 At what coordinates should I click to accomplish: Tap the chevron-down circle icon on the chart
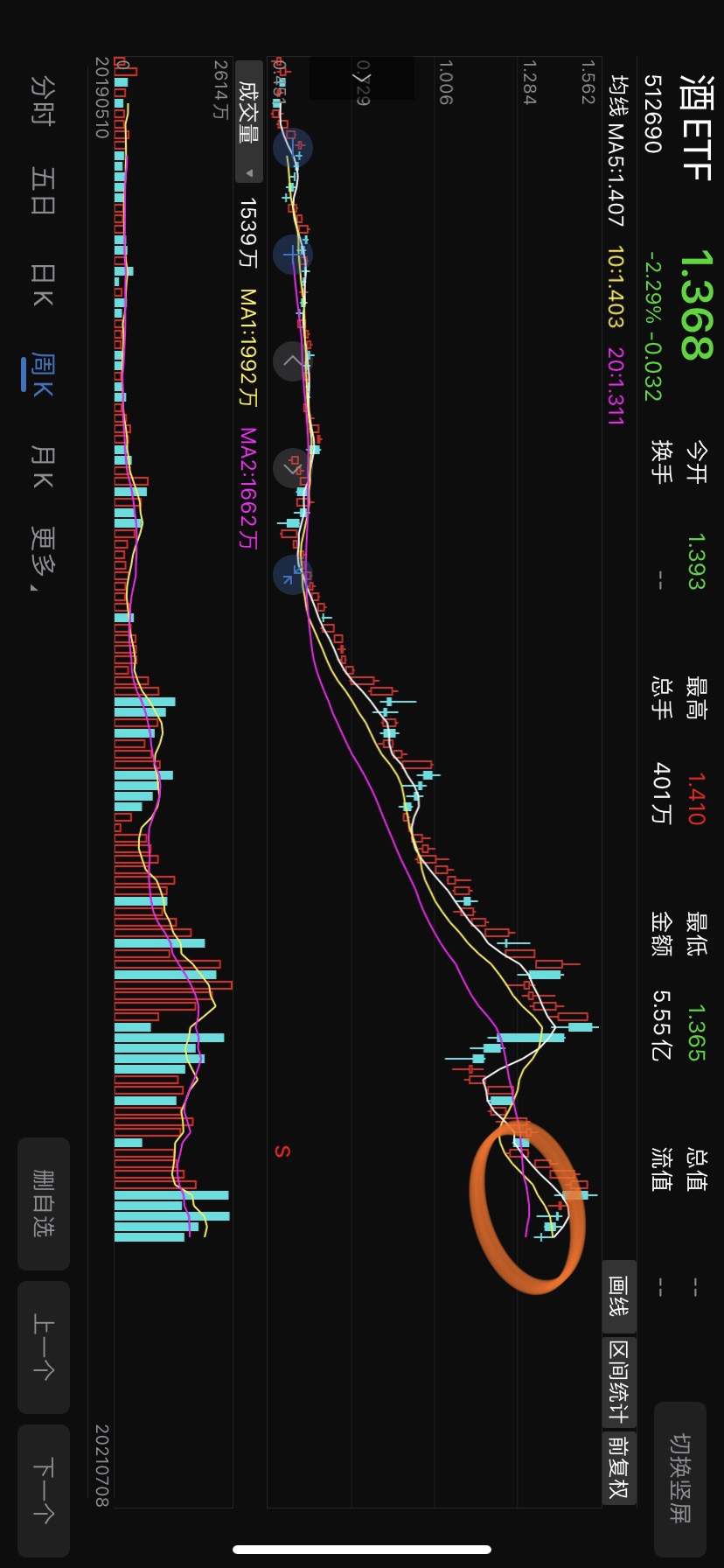[289, 468]
